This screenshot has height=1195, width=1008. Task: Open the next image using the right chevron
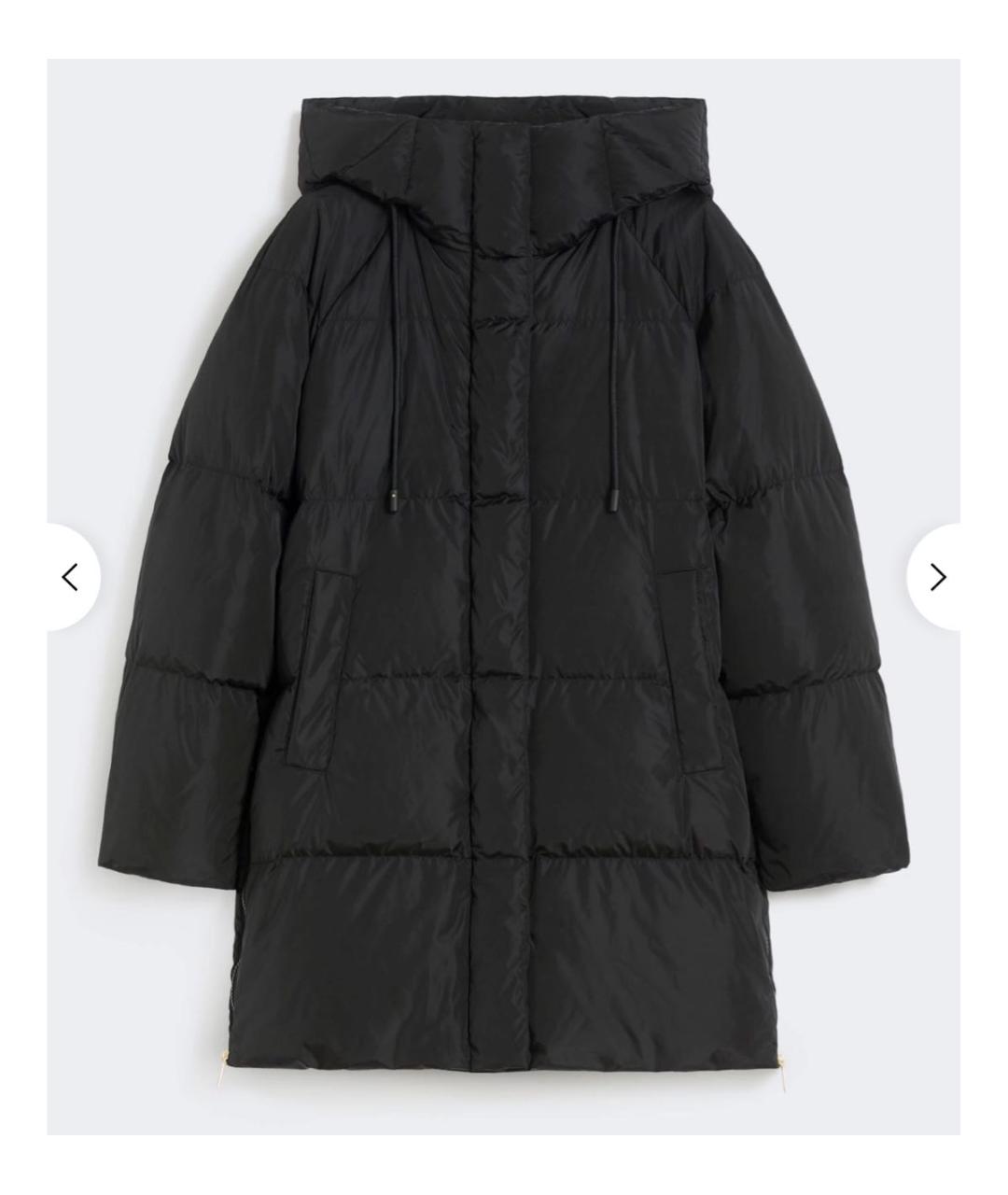(x=938, y=576)
